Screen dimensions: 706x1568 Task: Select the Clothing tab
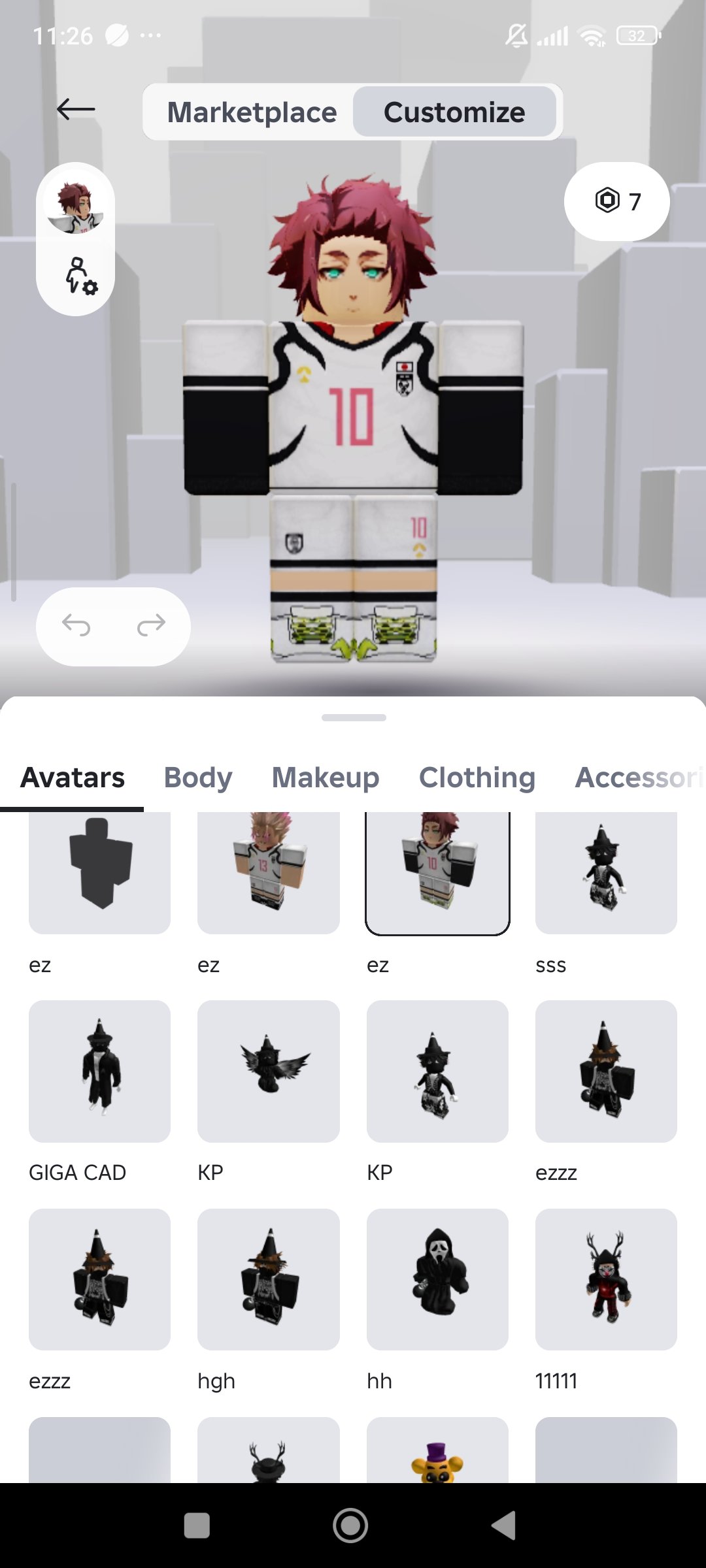[477, 777]
